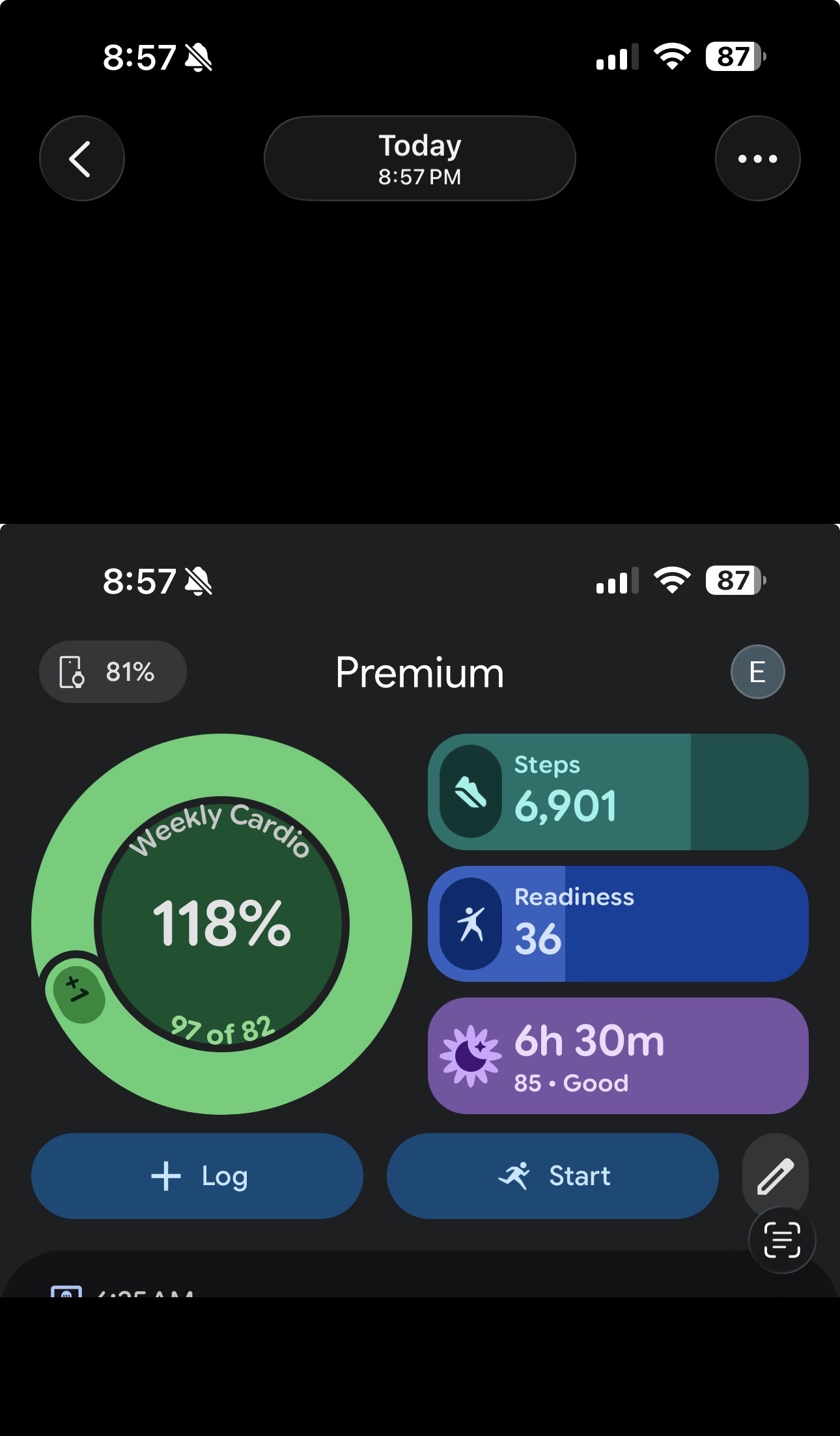The width and height of the screenshot is (840, 1436).
Task: Open the three-dot overflow menu
Action: point(757,158)
